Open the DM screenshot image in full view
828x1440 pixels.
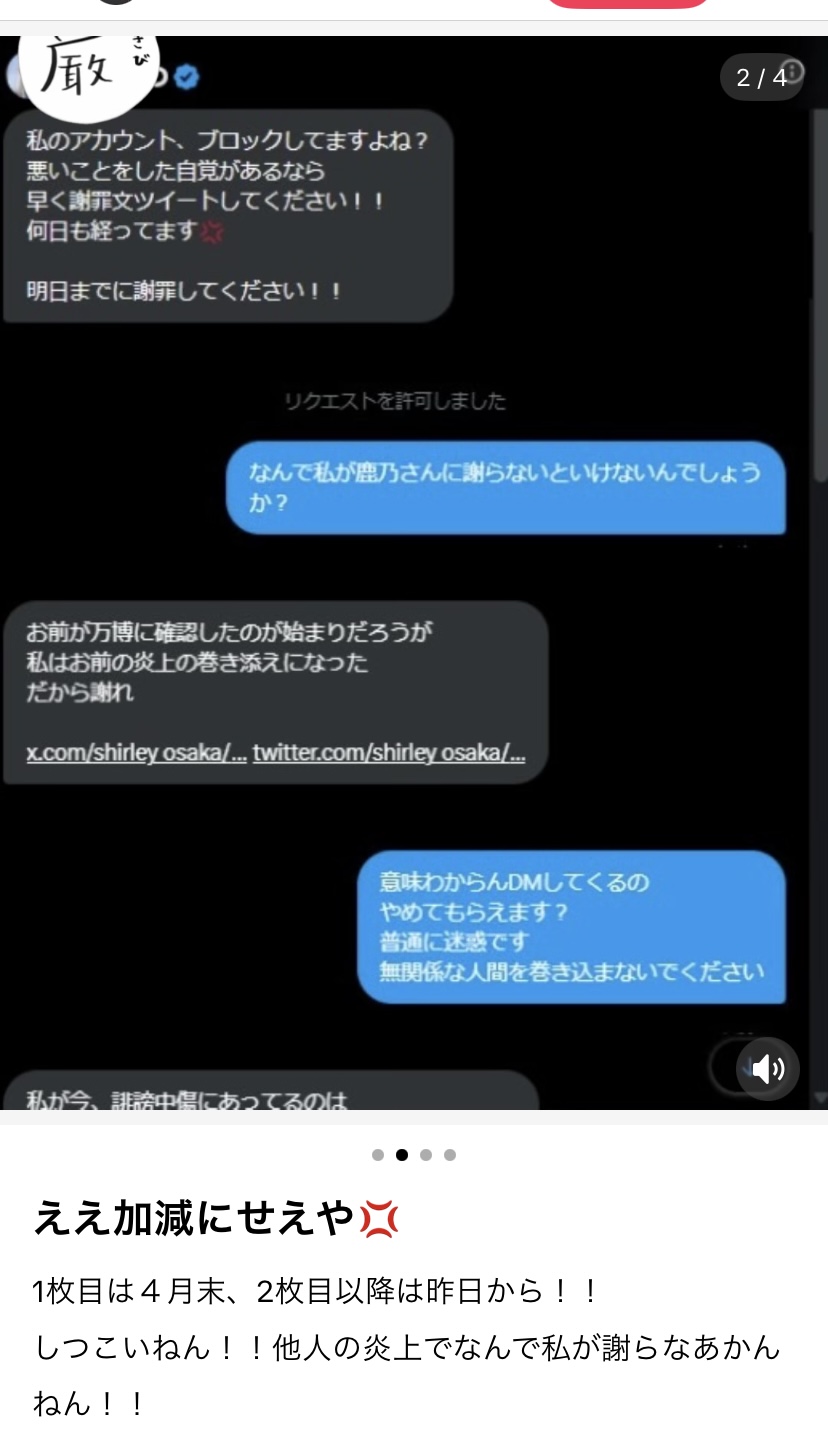[414, 573]
